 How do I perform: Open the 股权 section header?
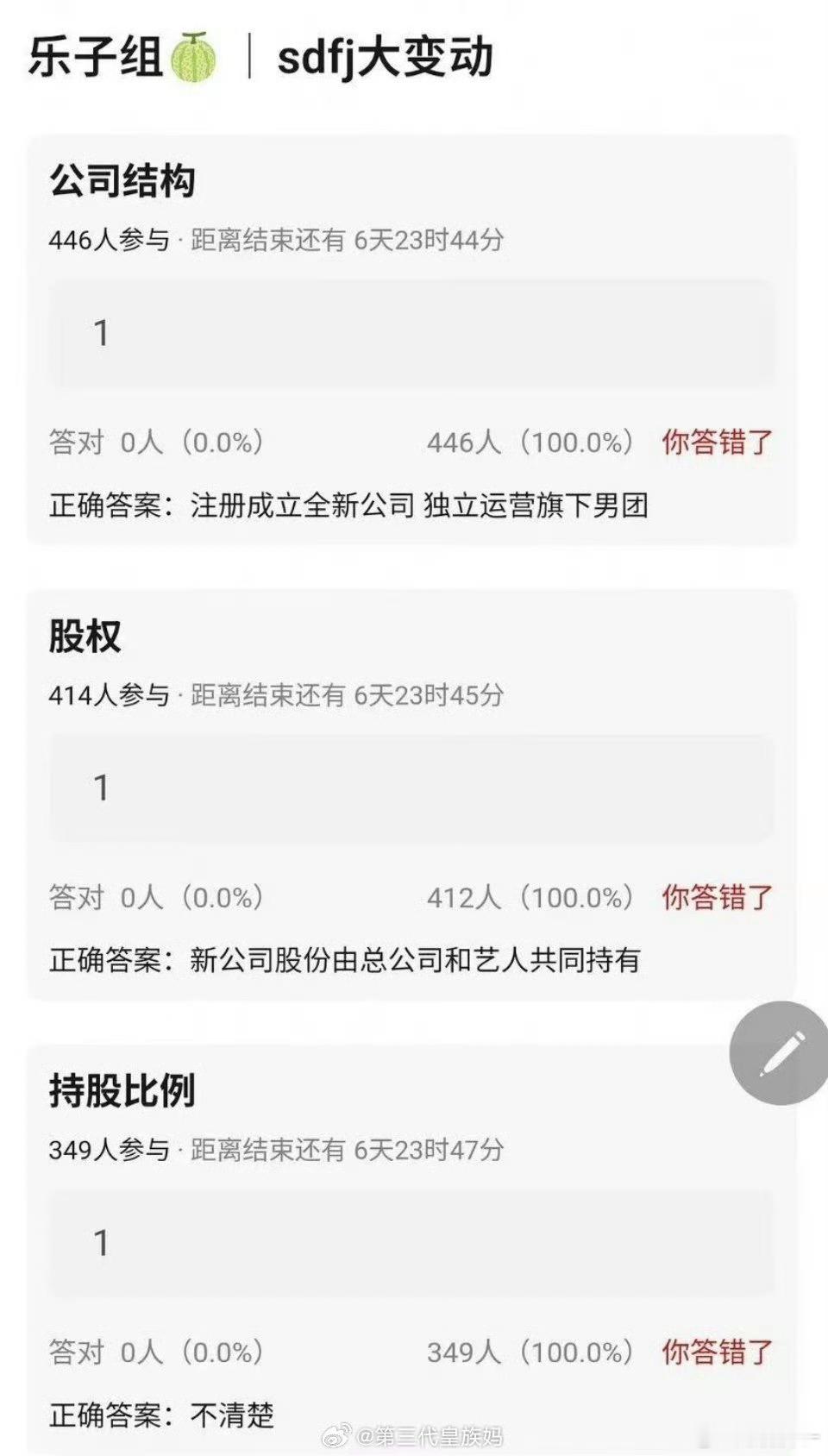(86, 636)
